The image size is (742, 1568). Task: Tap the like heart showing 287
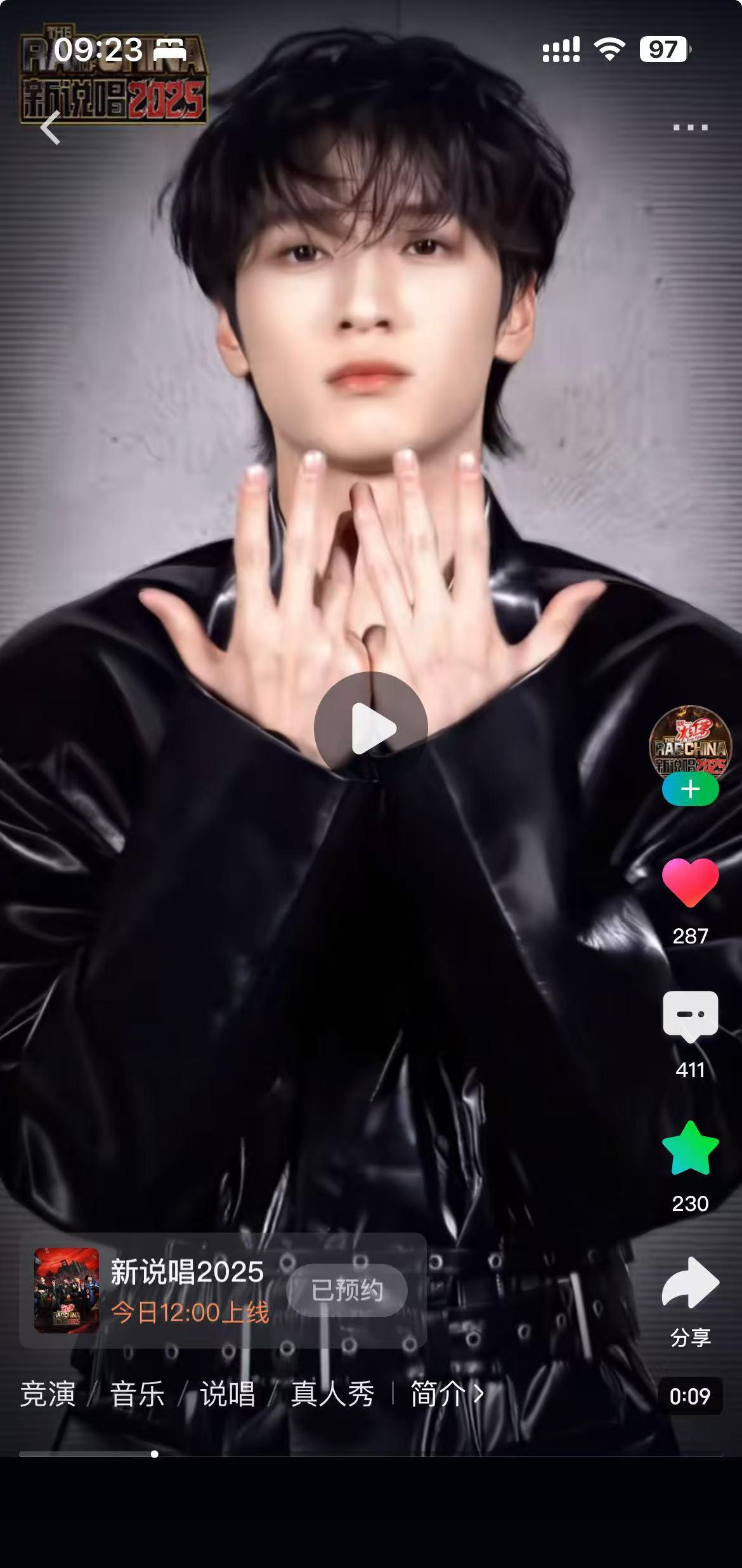click(690, 883)
